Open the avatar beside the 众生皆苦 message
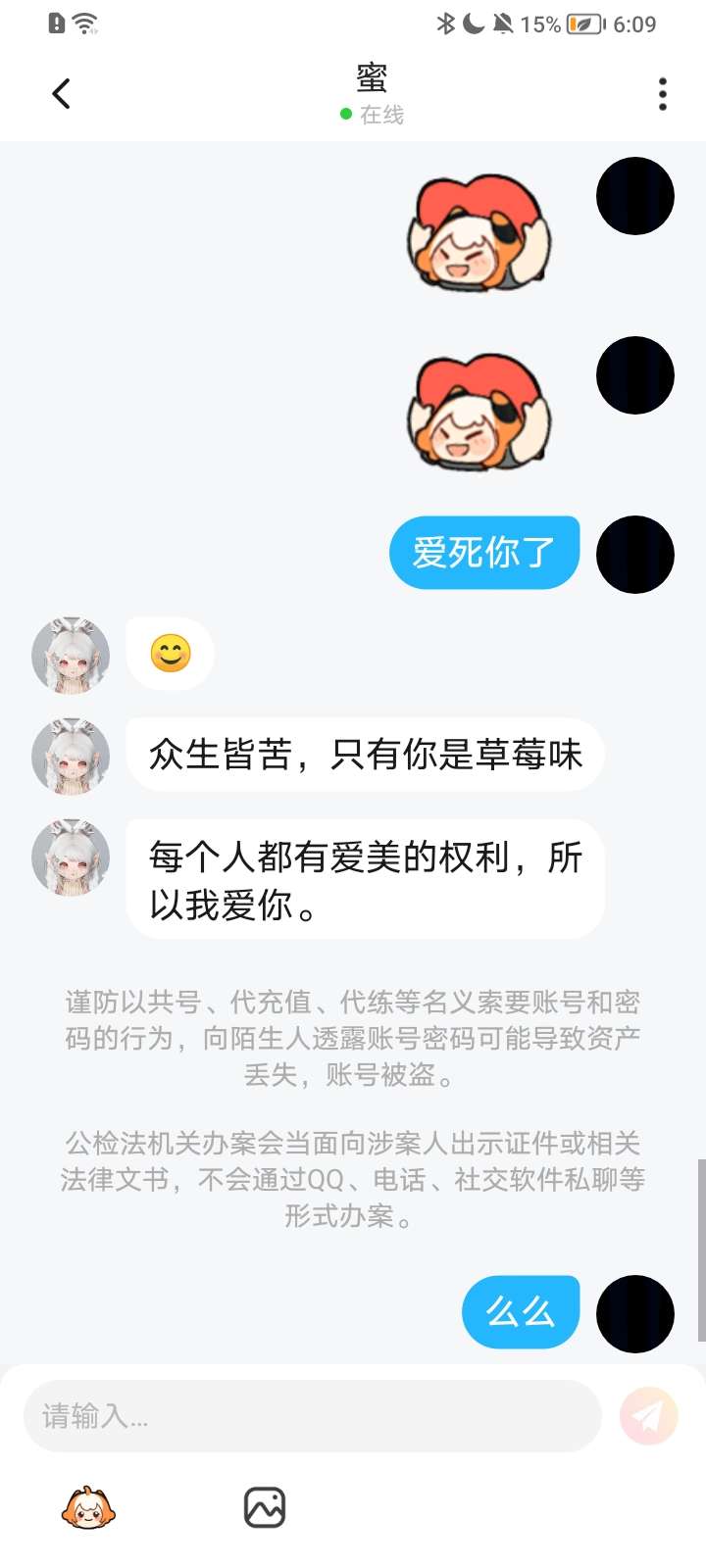This screenshot has width=706, height=1568. (x=71, y=757)
